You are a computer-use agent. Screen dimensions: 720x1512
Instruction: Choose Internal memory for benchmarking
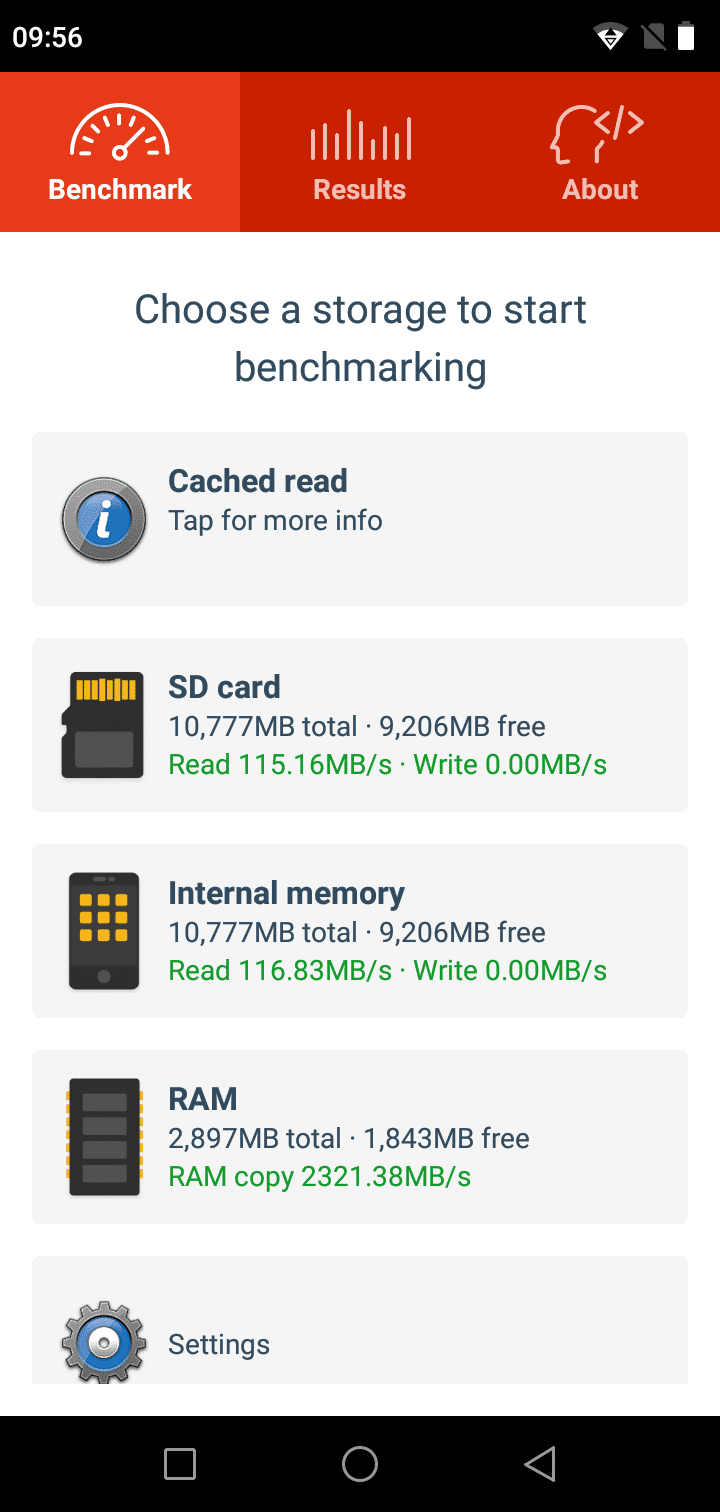pyautogui.click(x=360, y=931)
